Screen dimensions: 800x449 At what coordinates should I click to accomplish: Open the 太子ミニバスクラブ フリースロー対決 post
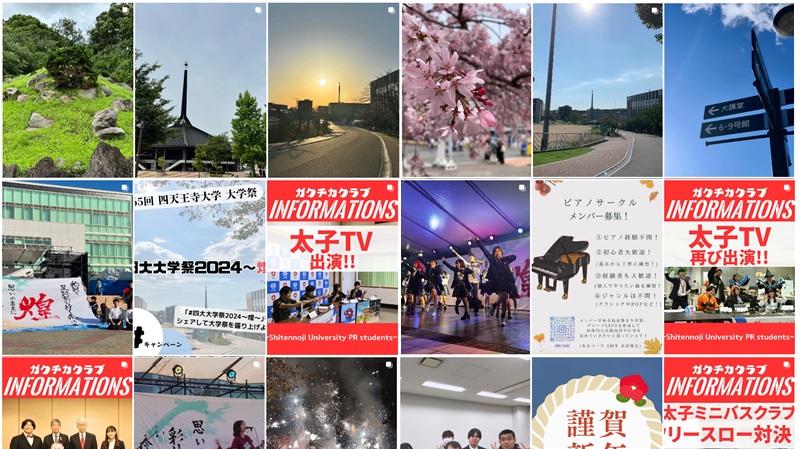coord(730,404)
